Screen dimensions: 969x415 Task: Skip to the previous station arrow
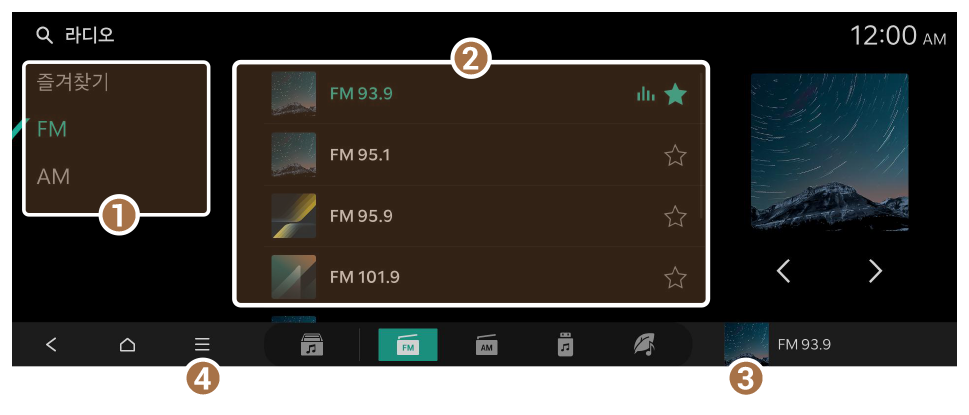pos(784,270)
